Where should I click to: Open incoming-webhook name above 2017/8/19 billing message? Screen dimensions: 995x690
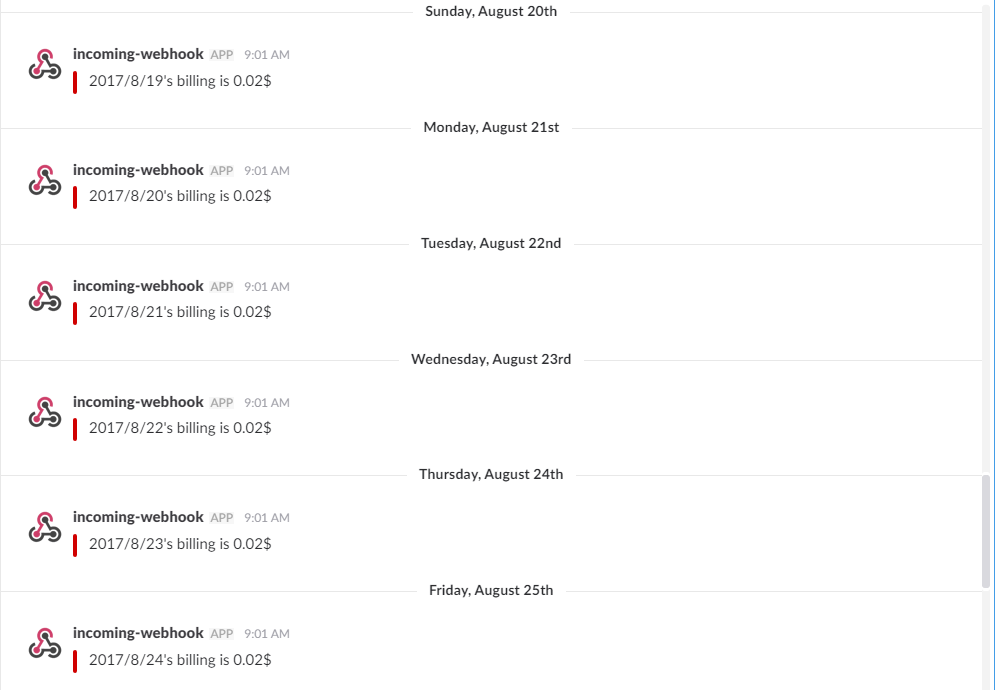(x=138, y=54)
